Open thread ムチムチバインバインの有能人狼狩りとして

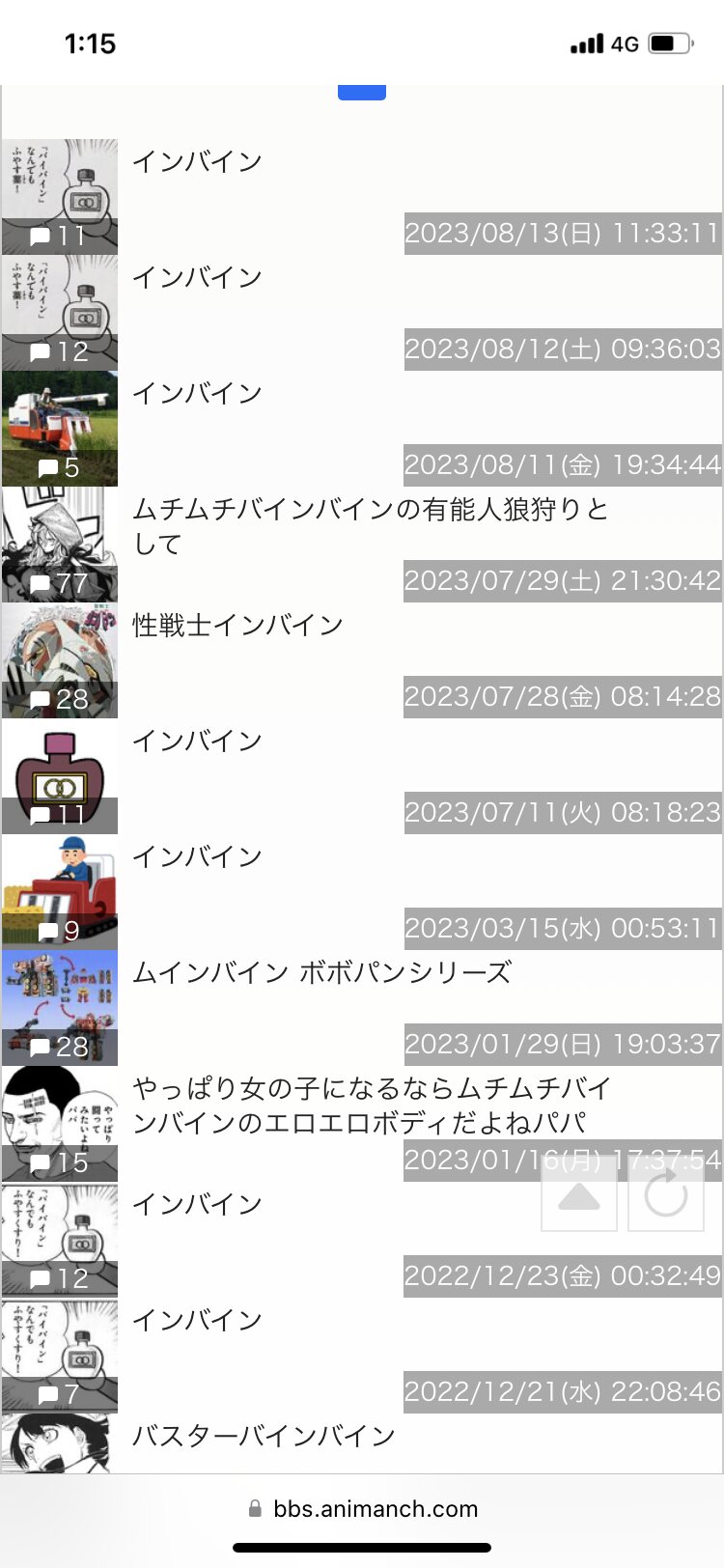pos(370,525)
